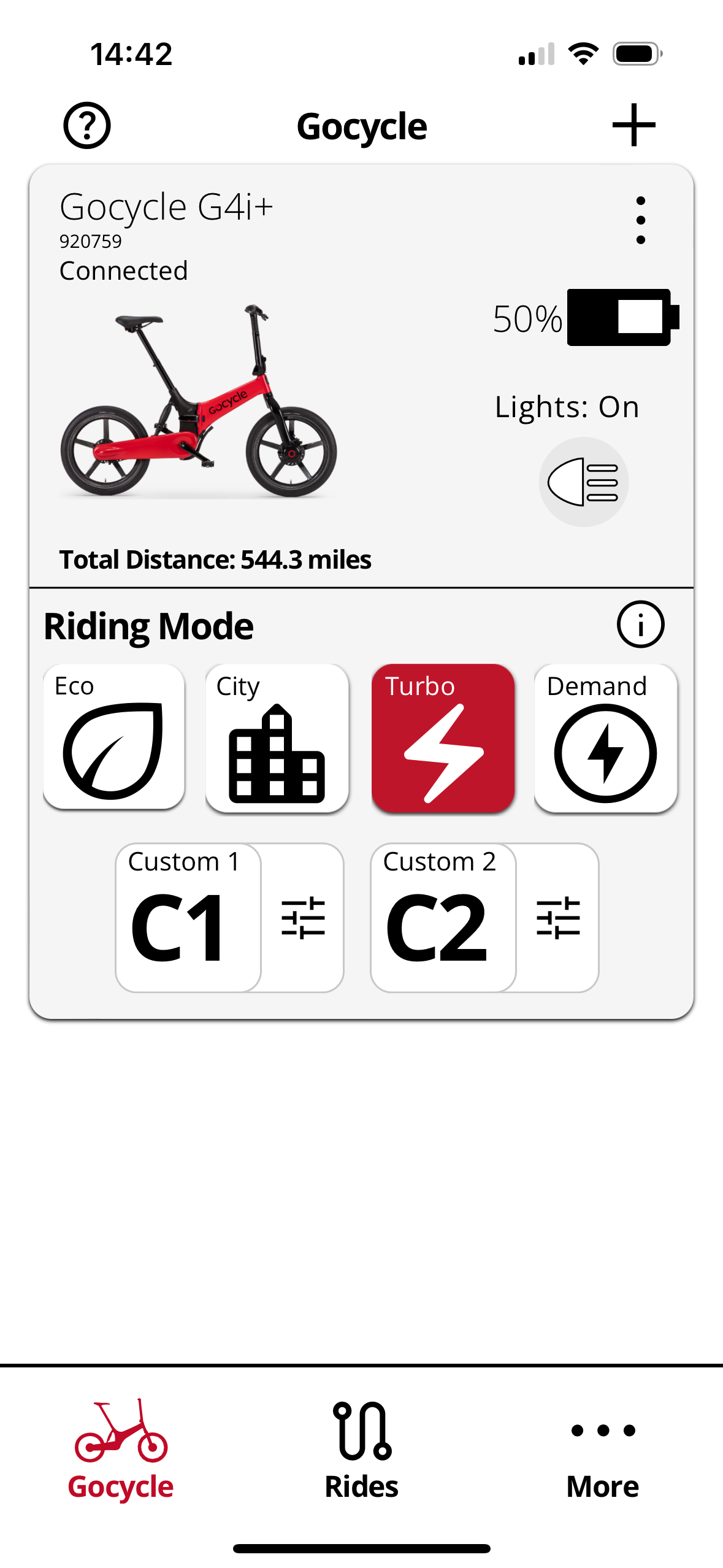Toggle the headlight button

pyautogui.click(x=583, y=482)
